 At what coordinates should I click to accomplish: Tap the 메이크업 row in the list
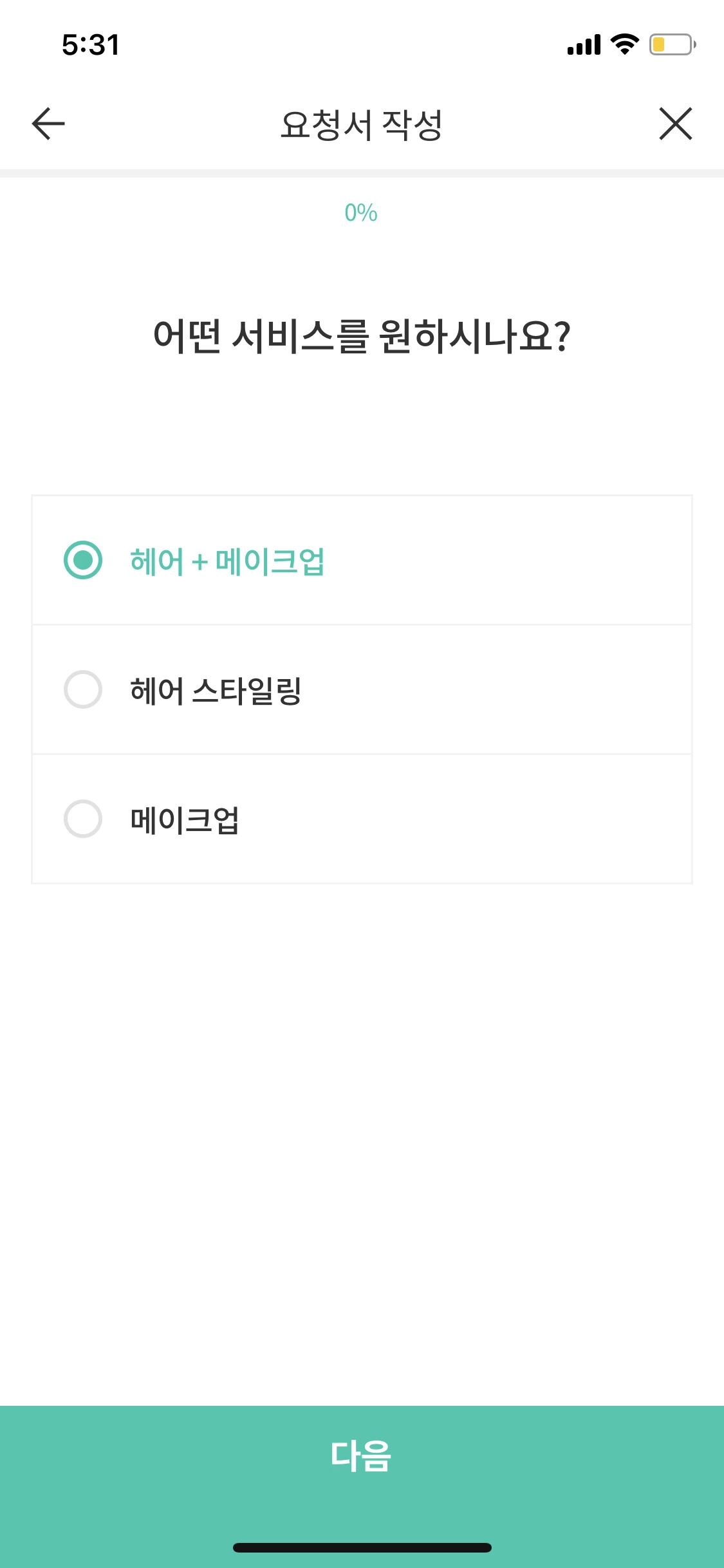(362, 818)
